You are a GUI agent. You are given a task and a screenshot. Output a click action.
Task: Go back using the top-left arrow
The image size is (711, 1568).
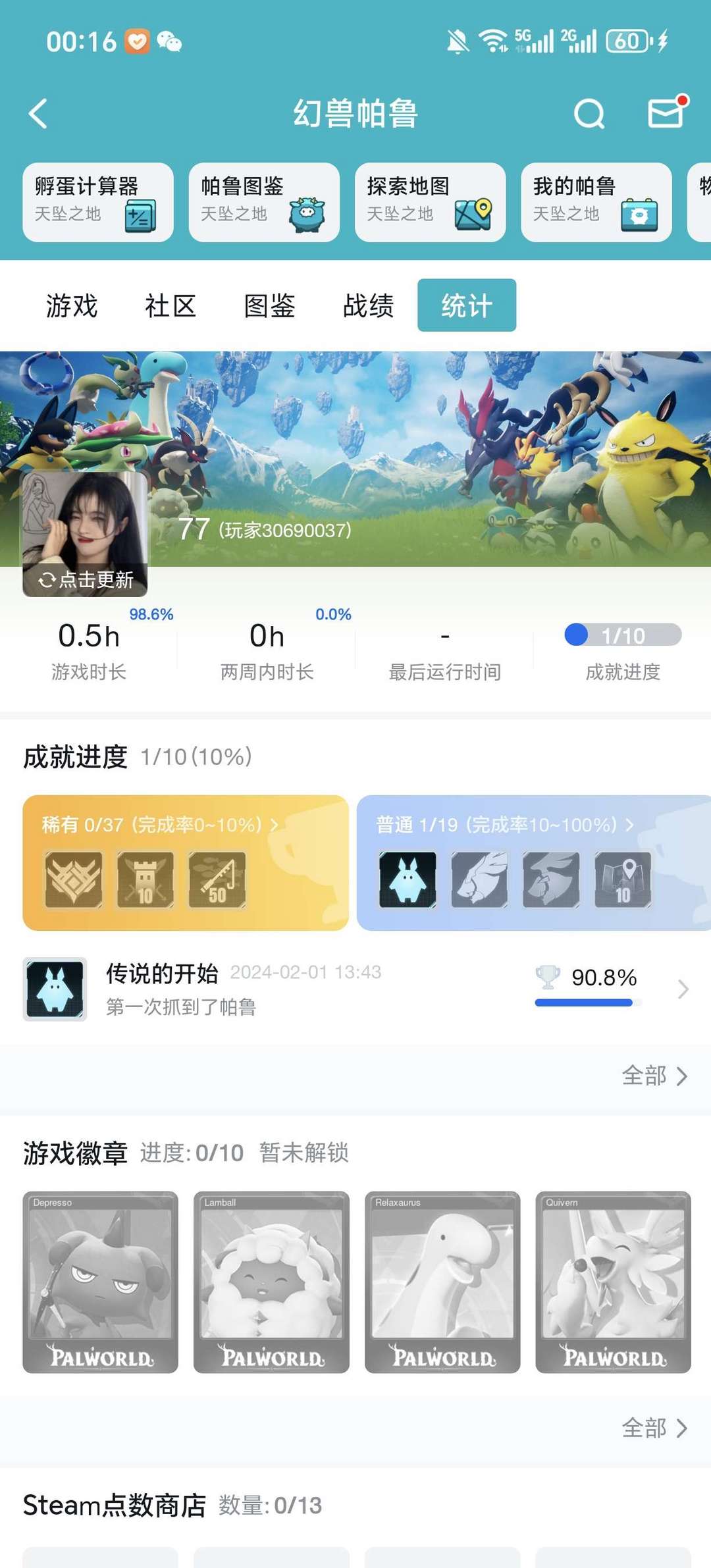click(x=38, y=113)
